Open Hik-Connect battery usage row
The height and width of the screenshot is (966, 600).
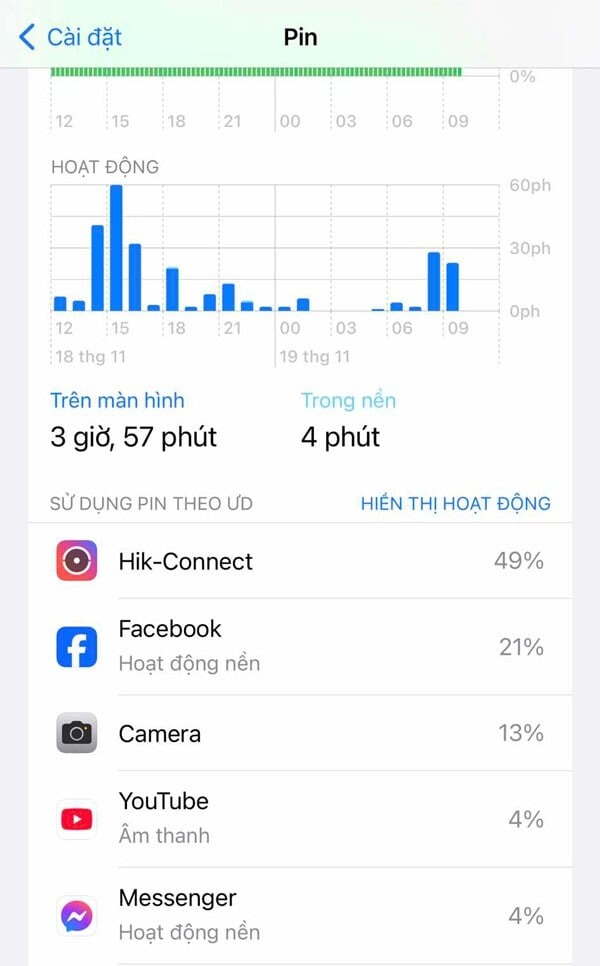pos(300,561)
